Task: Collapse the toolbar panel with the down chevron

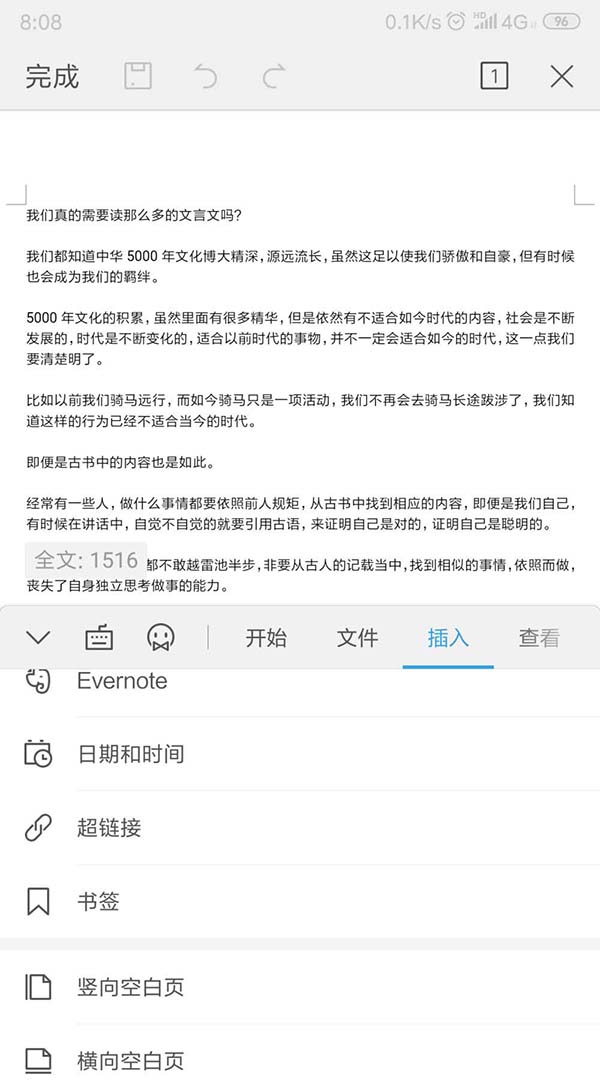Action: tap(38, 637)
